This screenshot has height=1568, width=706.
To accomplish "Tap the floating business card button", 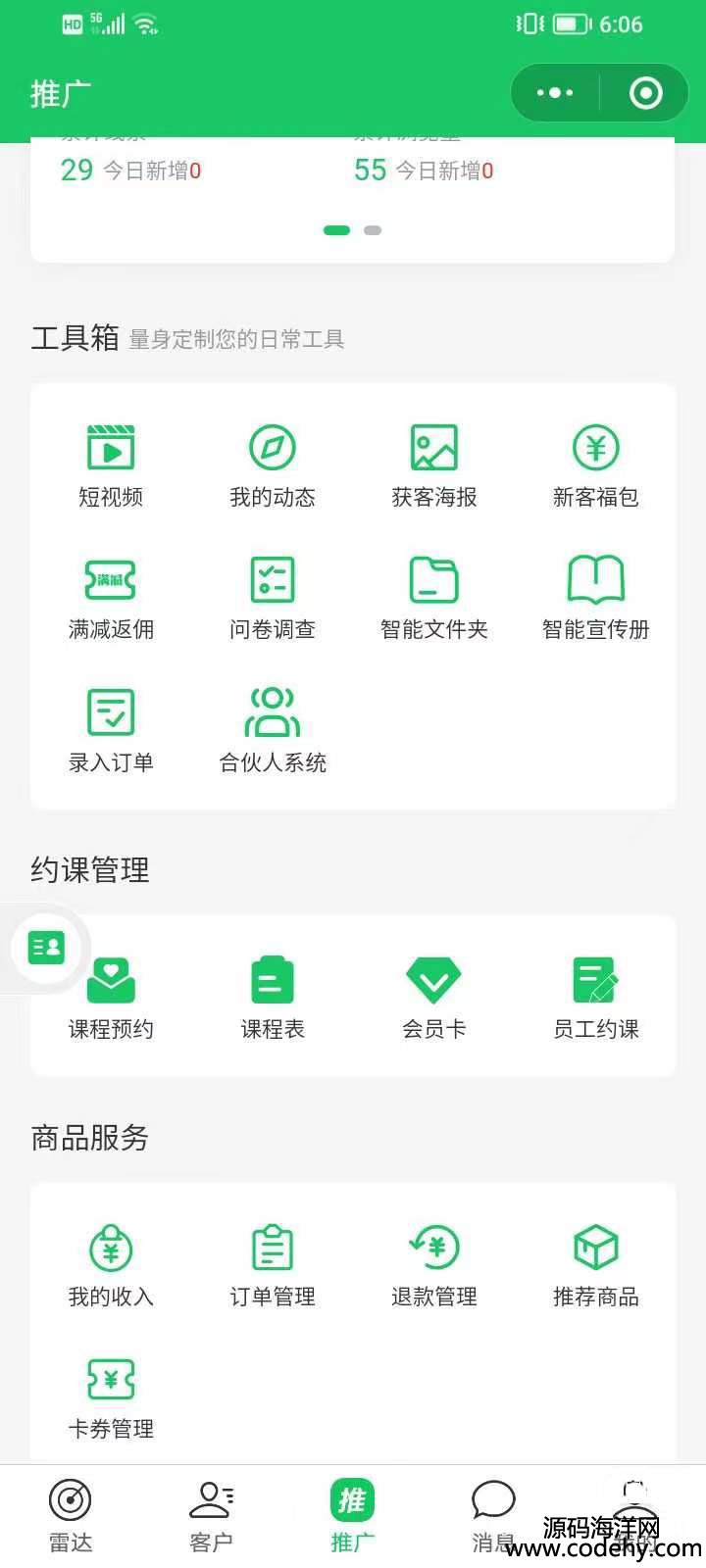I will 46,948.
